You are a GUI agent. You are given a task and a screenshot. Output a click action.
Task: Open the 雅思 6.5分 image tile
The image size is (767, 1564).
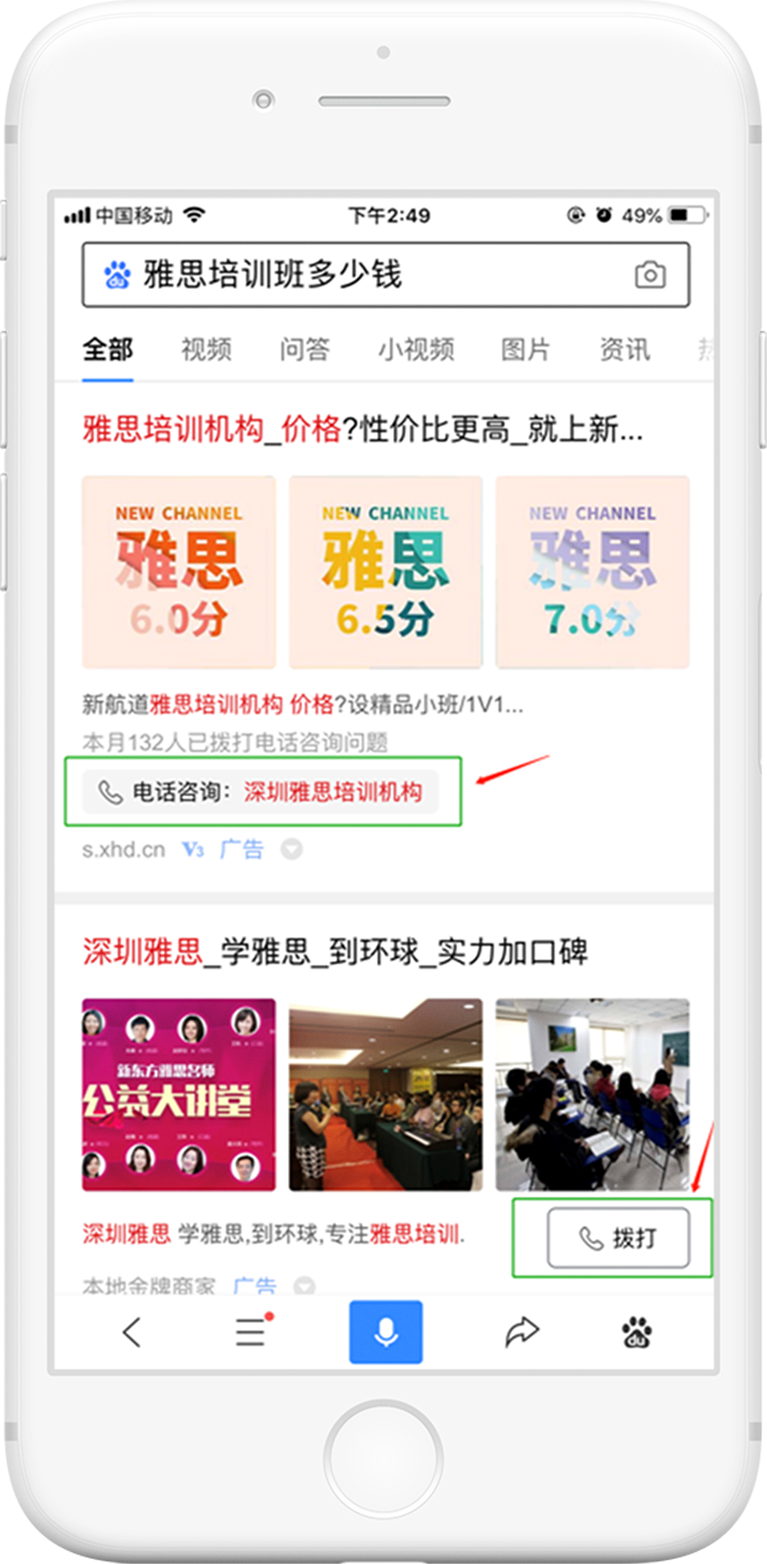tap(386, 572)
